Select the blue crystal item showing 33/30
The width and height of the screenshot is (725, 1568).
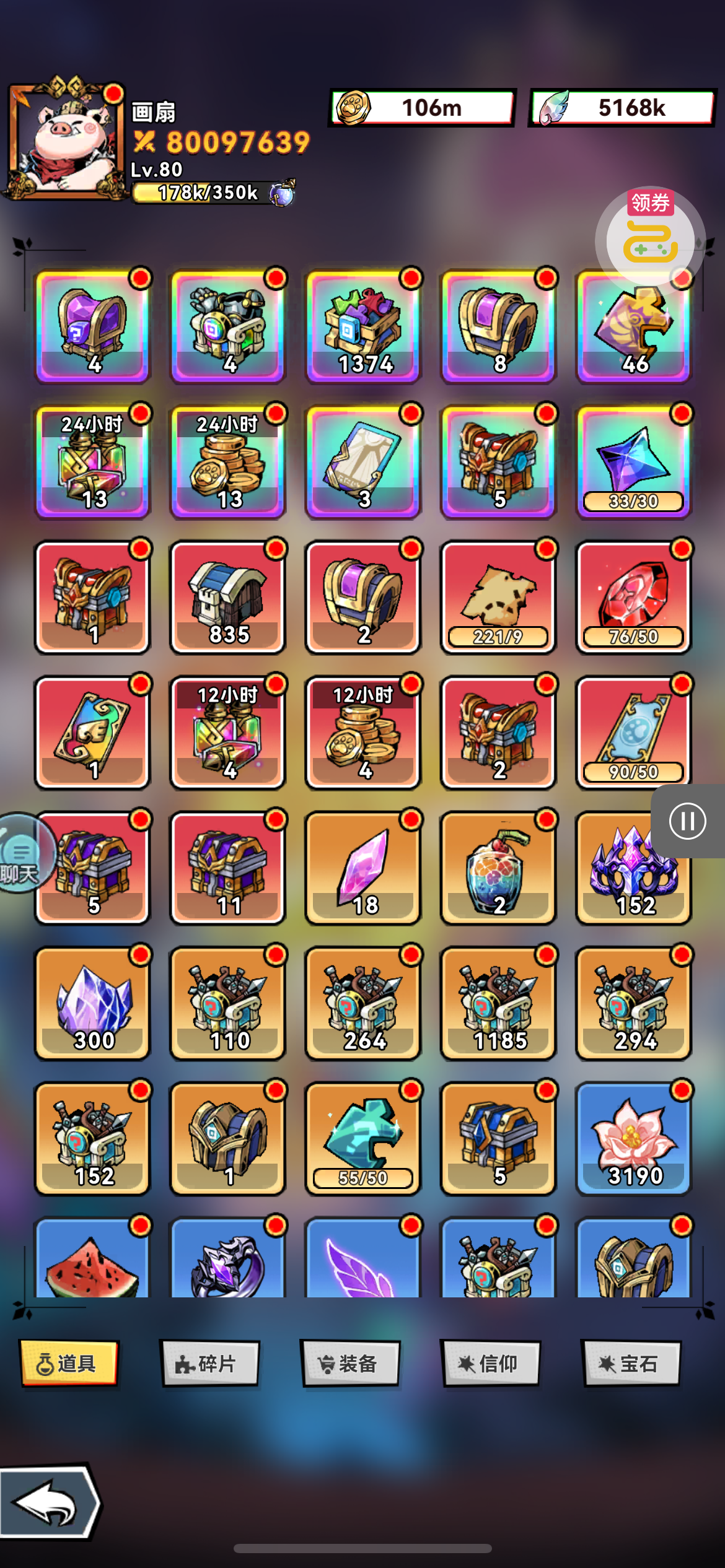(x=633, y=462)
